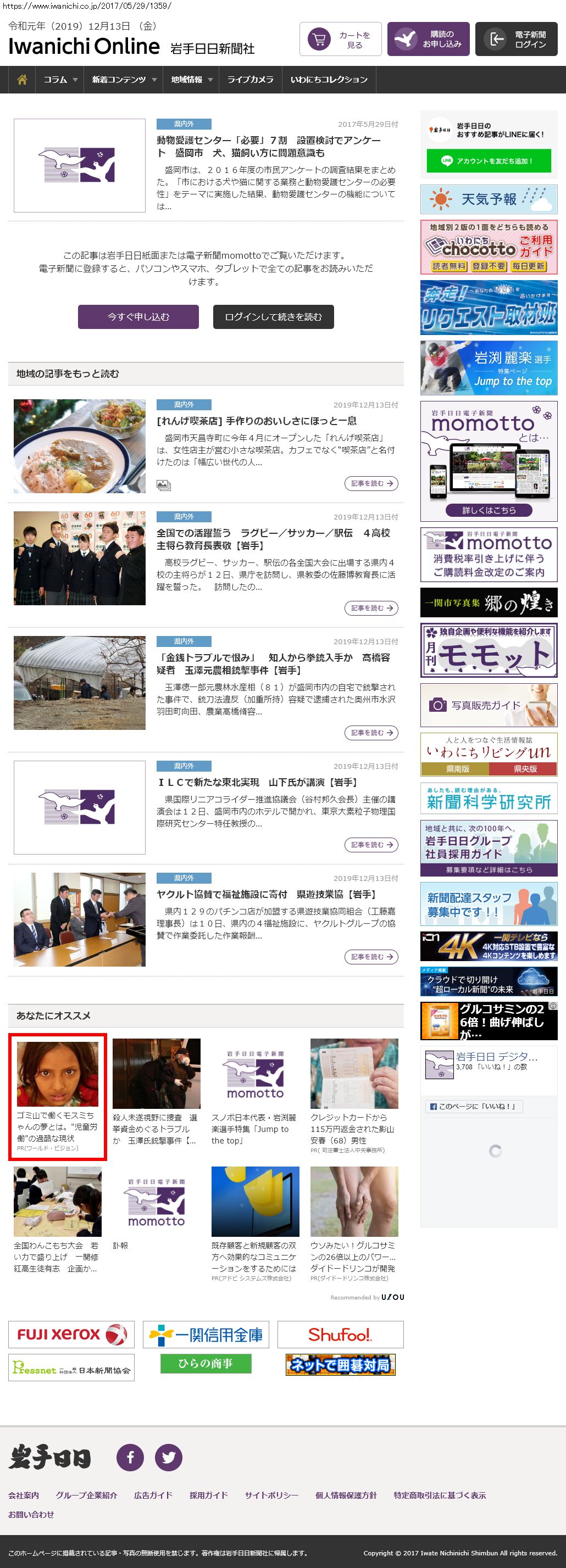
Task: Open the ゴミ山で働くモスミちゃん recommended item
Action: tap(57, 1096)
